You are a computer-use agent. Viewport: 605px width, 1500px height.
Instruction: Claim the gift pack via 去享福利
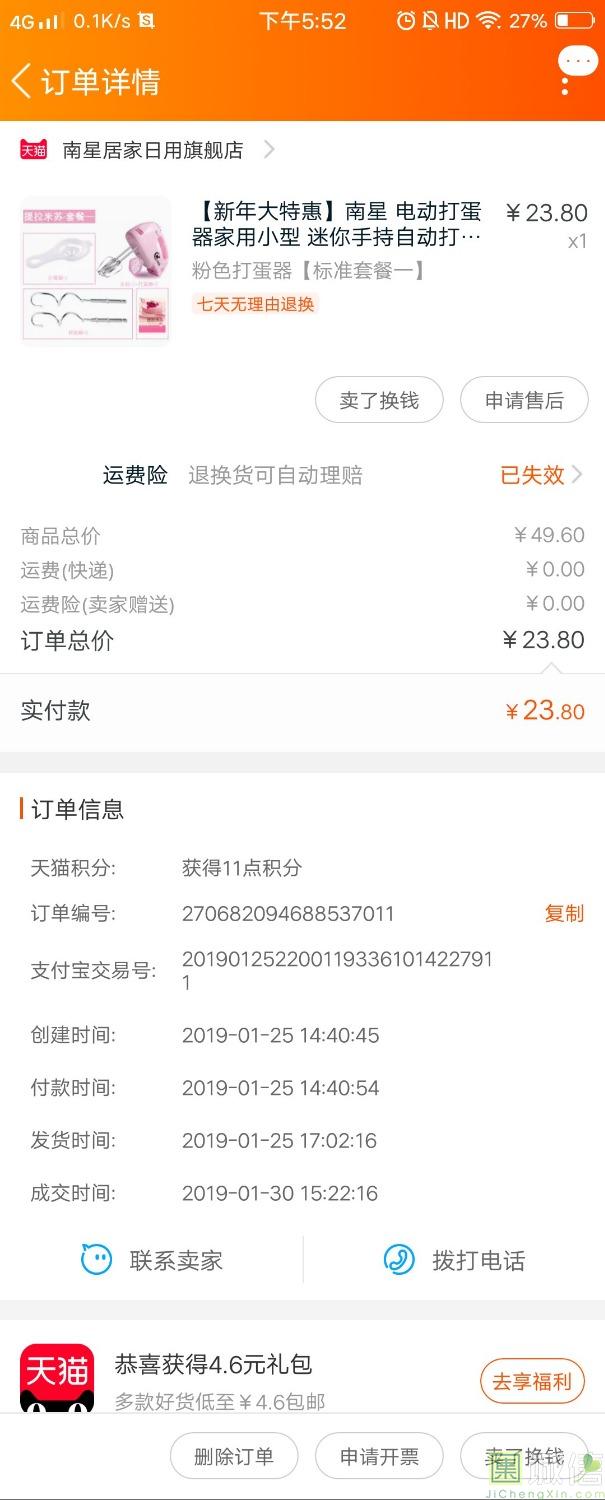click(531, 1382)
